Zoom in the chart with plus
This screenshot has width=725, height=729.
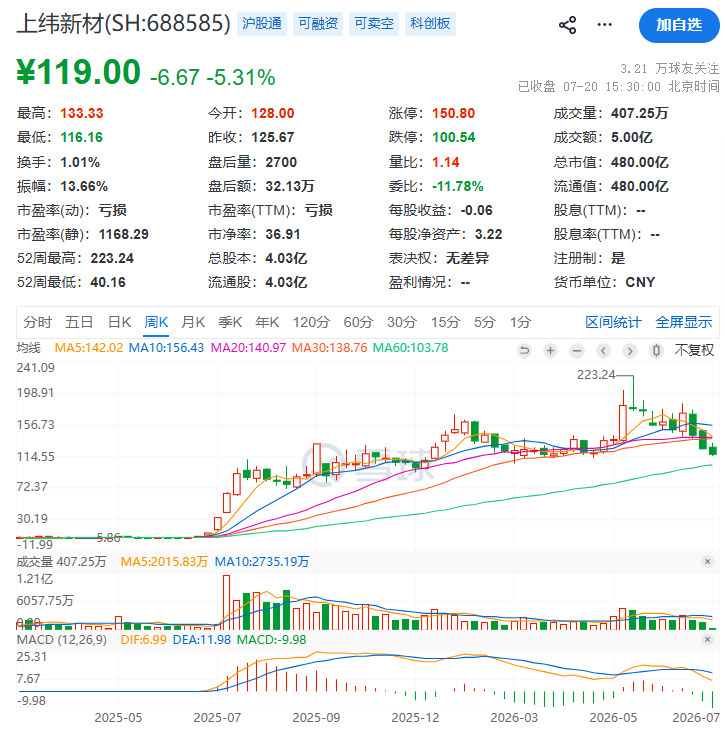551,350
